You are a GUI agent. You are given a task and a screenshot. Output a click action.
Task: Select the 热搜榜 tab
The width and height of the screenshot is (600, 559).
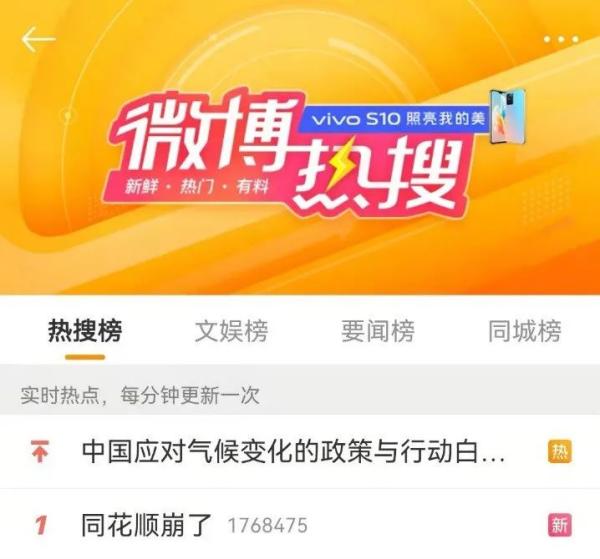pos(85,331)
